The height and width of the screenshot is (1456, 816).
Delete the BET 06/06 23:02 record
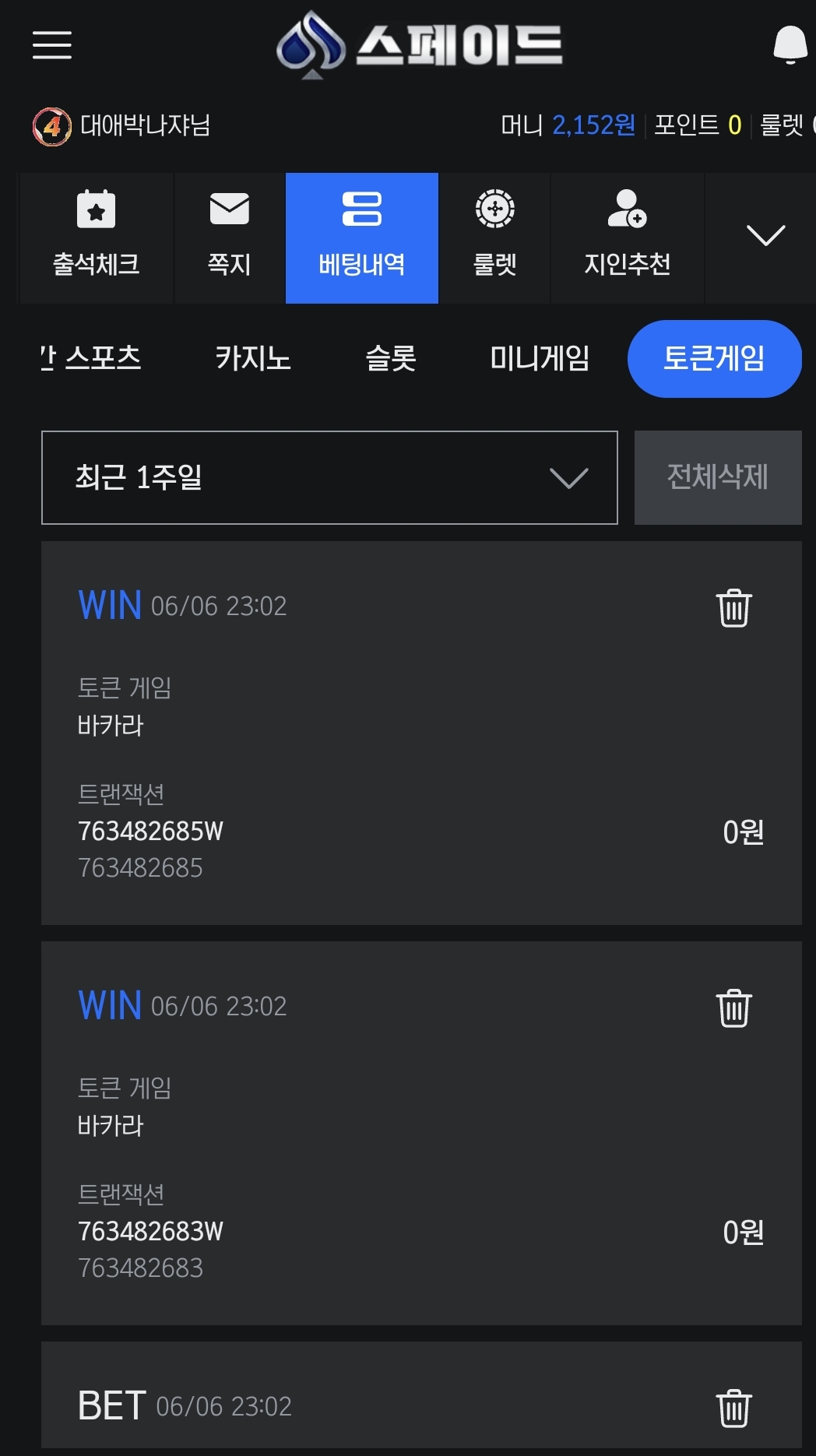click(x=733, y=1408)
